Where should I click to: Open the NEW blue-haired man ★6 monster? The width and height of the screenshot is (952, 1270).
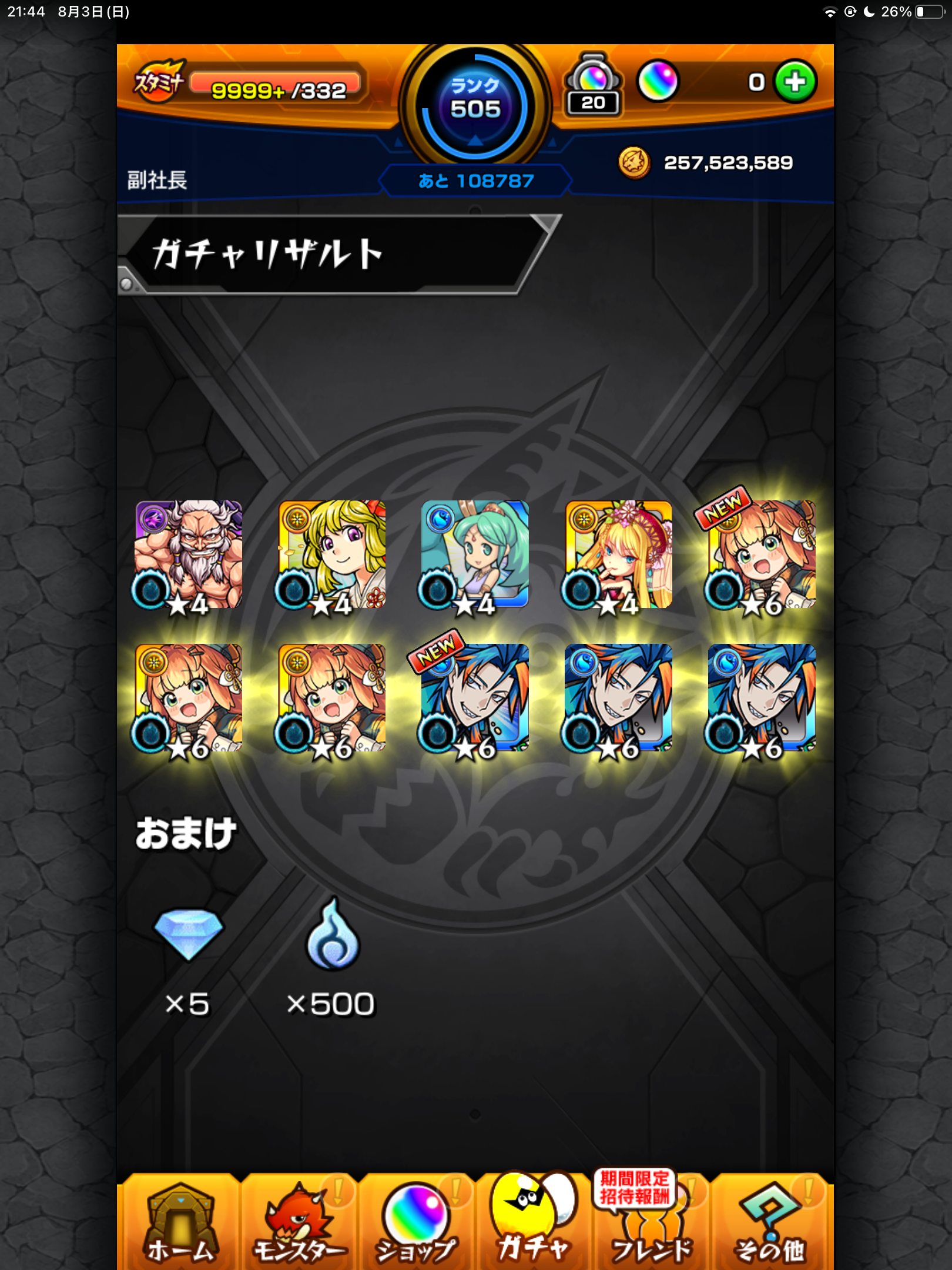pyautogui.click(x=475, y=697)
